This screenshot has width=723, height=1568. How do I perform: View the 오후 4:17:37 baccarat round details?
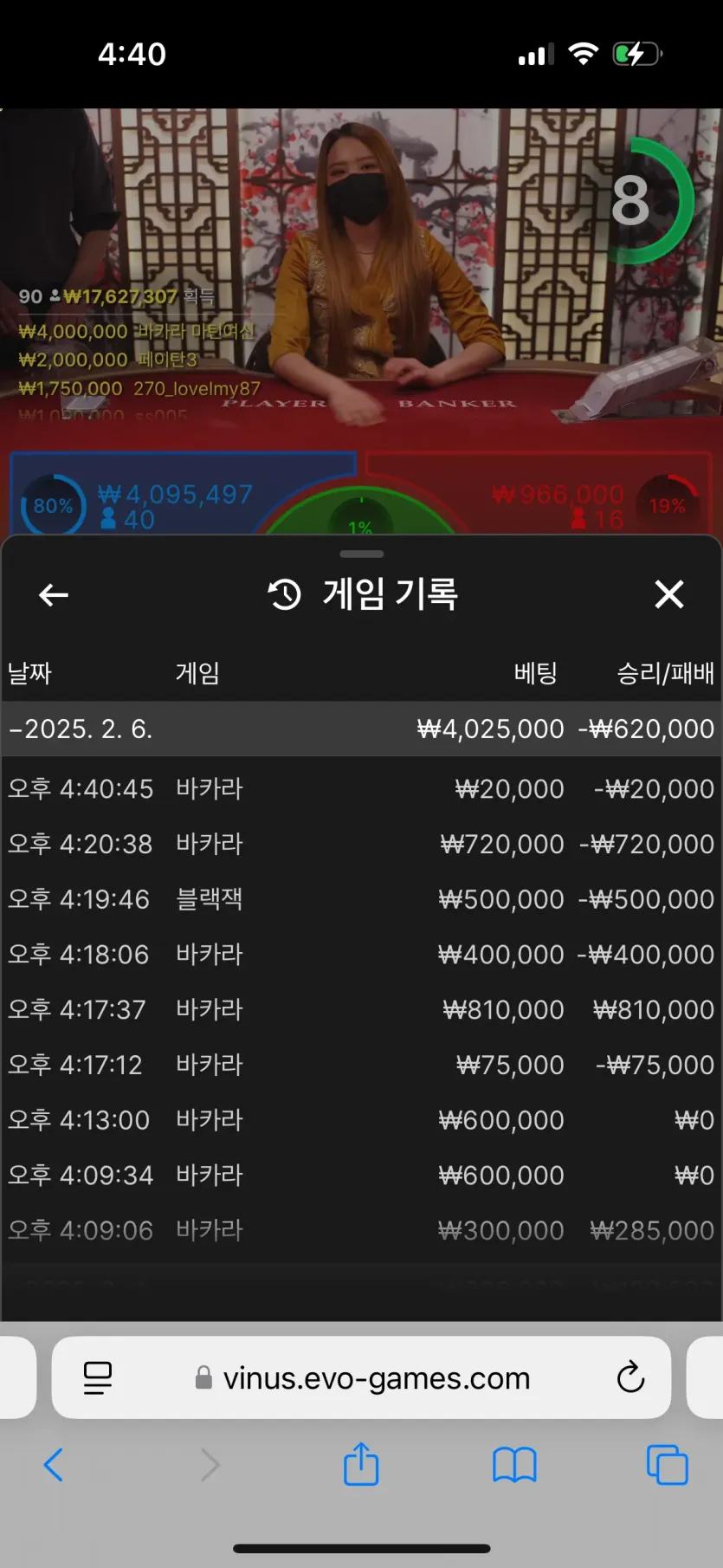[361, 1009]
